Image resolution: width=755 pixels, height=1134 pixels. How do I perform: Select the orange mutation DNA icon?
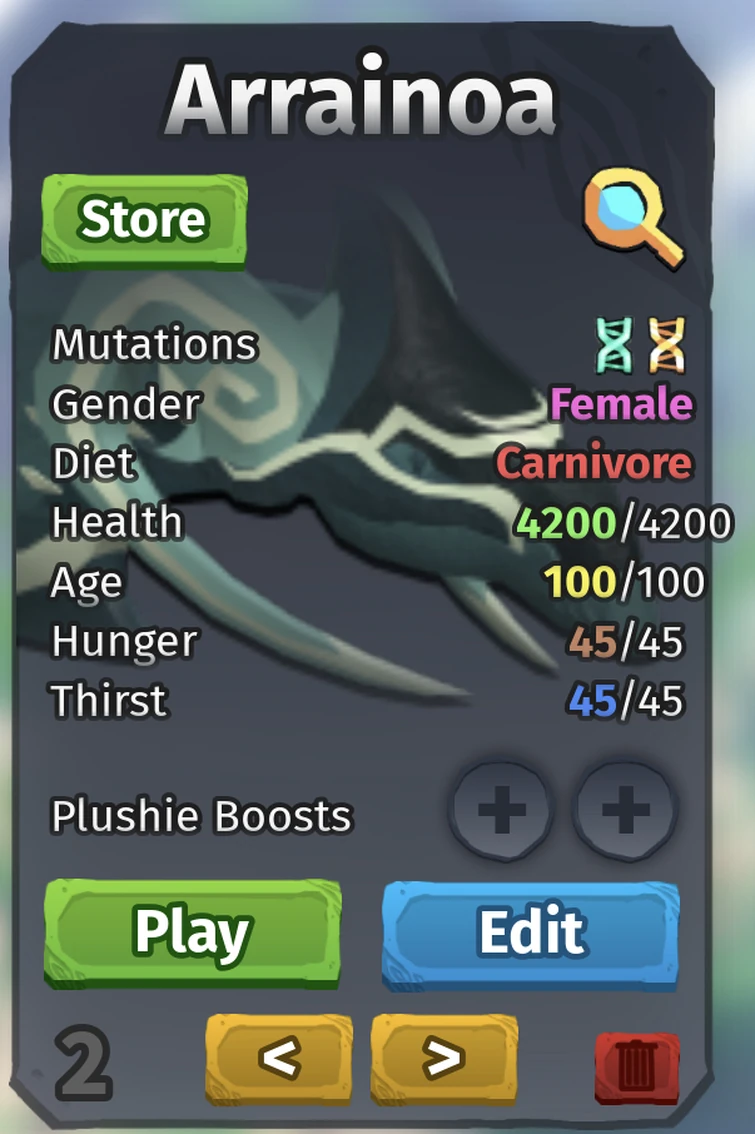click(666, 345)
